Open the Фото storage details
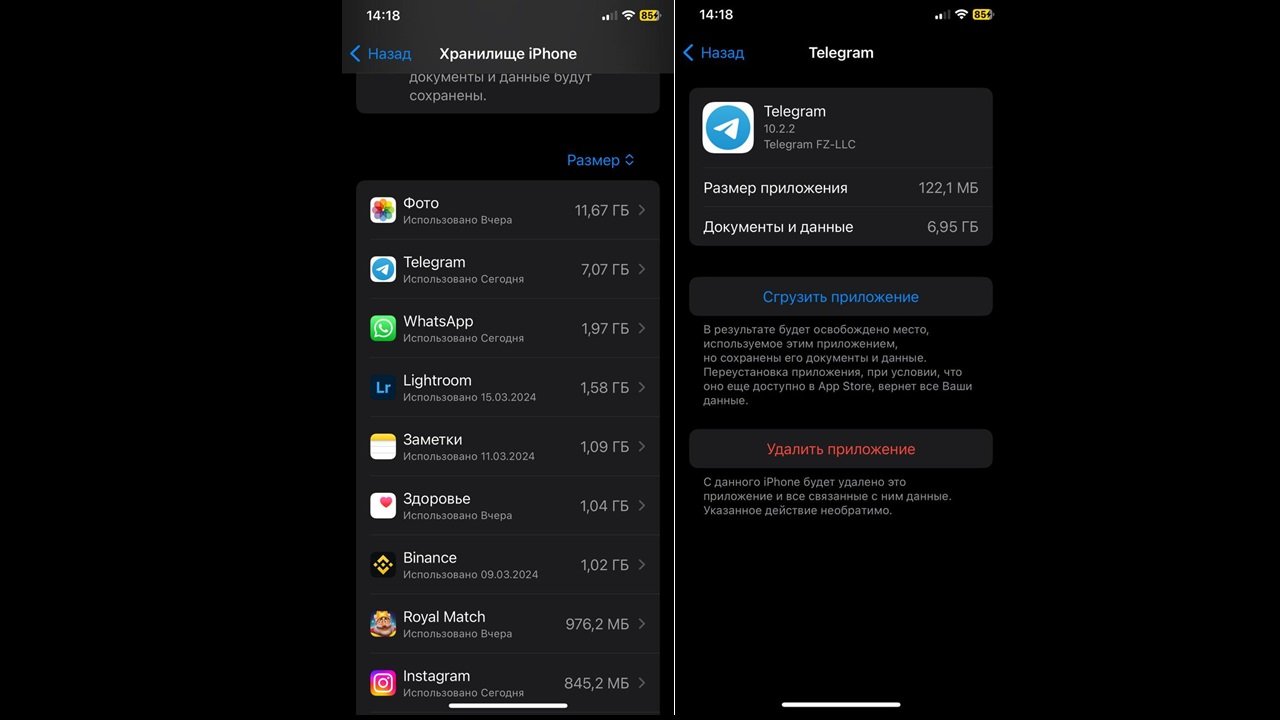The height and width of the screenshot is (720, 1280). click(508, 210)
